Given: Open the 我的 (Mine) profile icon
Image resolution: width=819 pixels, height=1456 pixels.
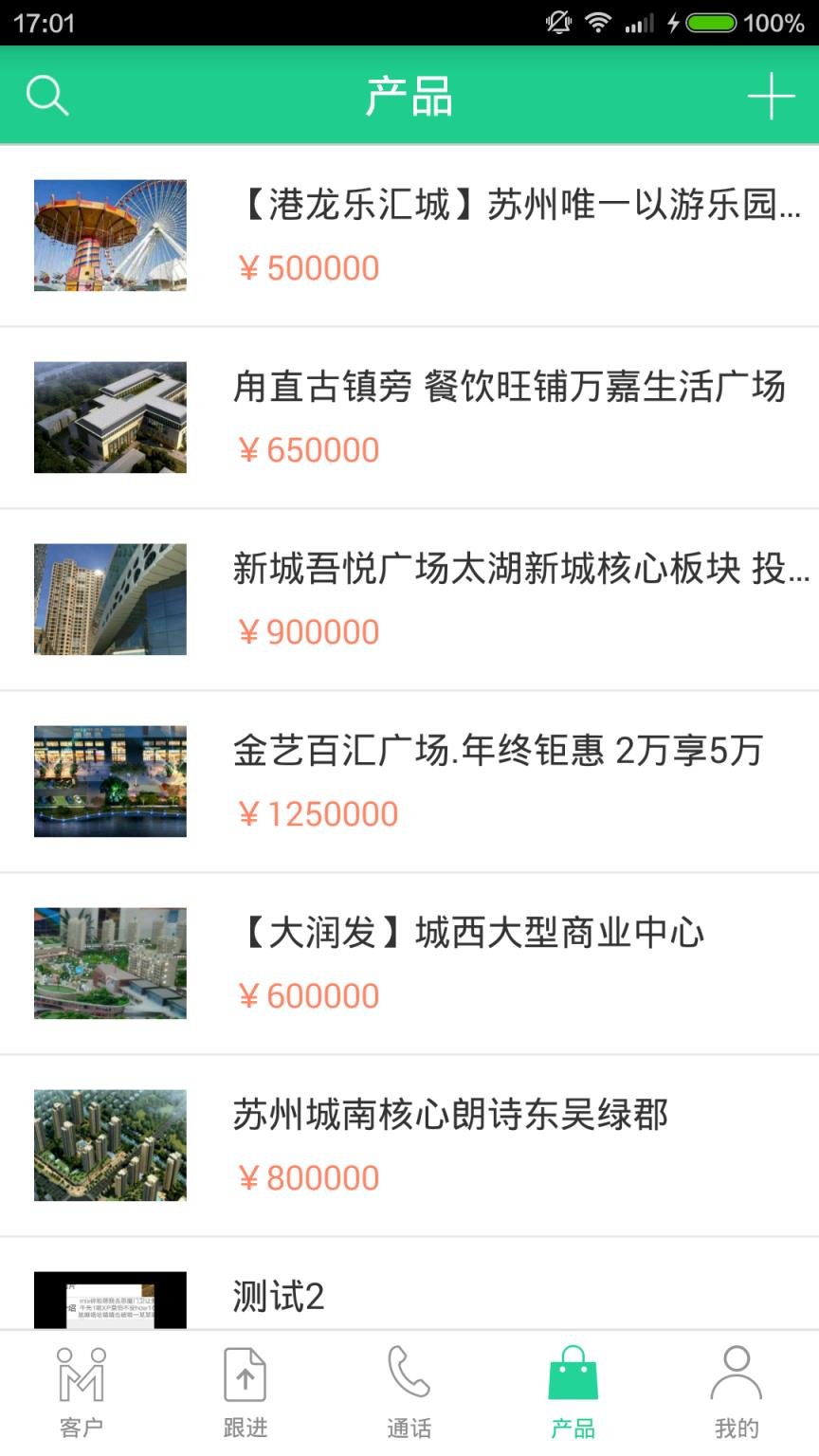Looking at the screenshot, I should (x=737, y=1384).
